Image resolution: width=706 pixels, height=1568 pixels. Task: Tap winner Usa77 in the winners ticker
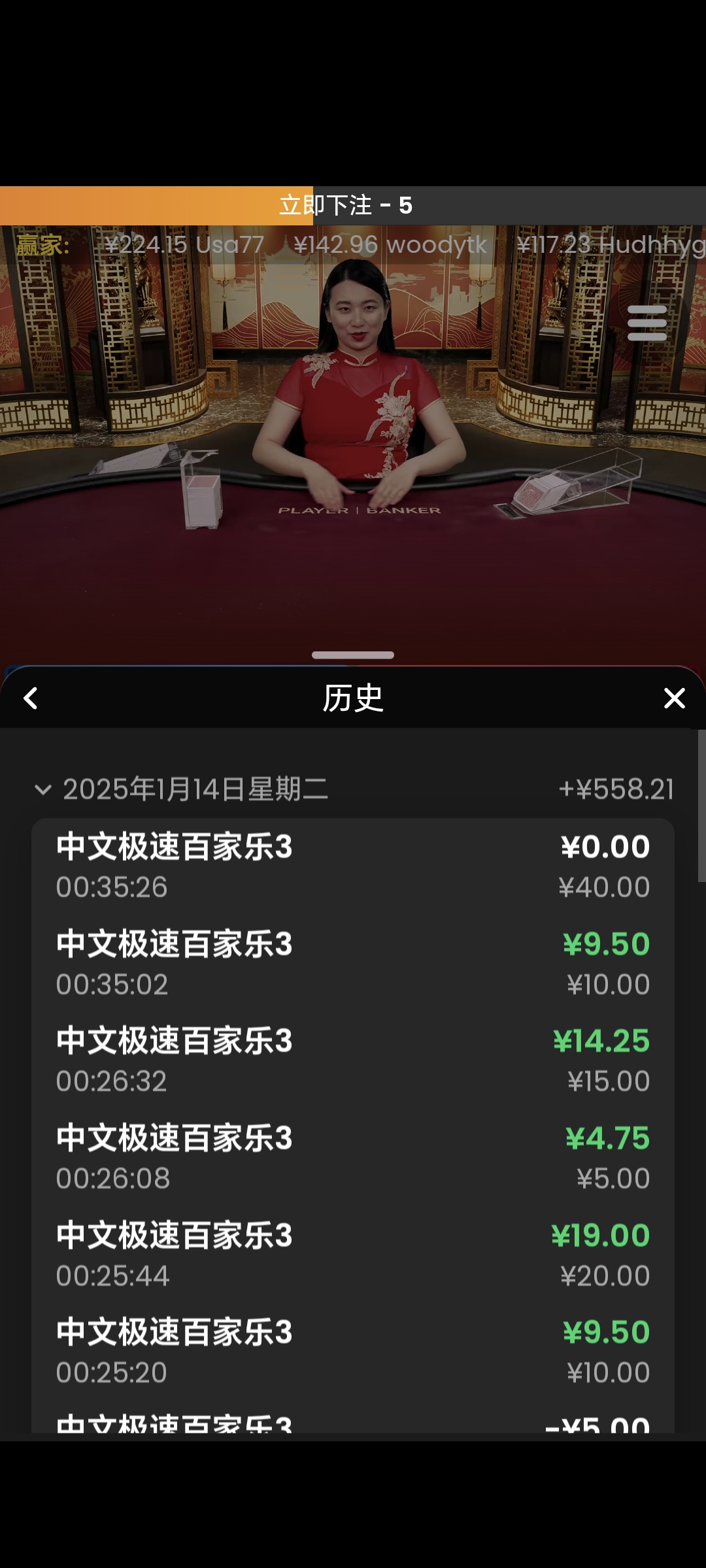coord(186,246)
